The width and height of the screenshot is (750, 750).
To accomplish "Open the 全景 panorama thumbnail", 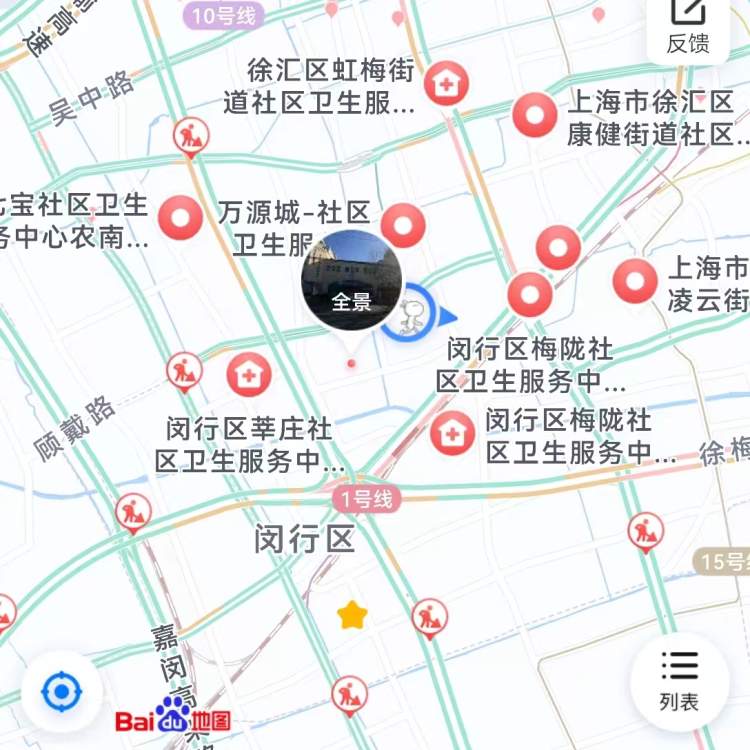I will [x=351, y=282].
